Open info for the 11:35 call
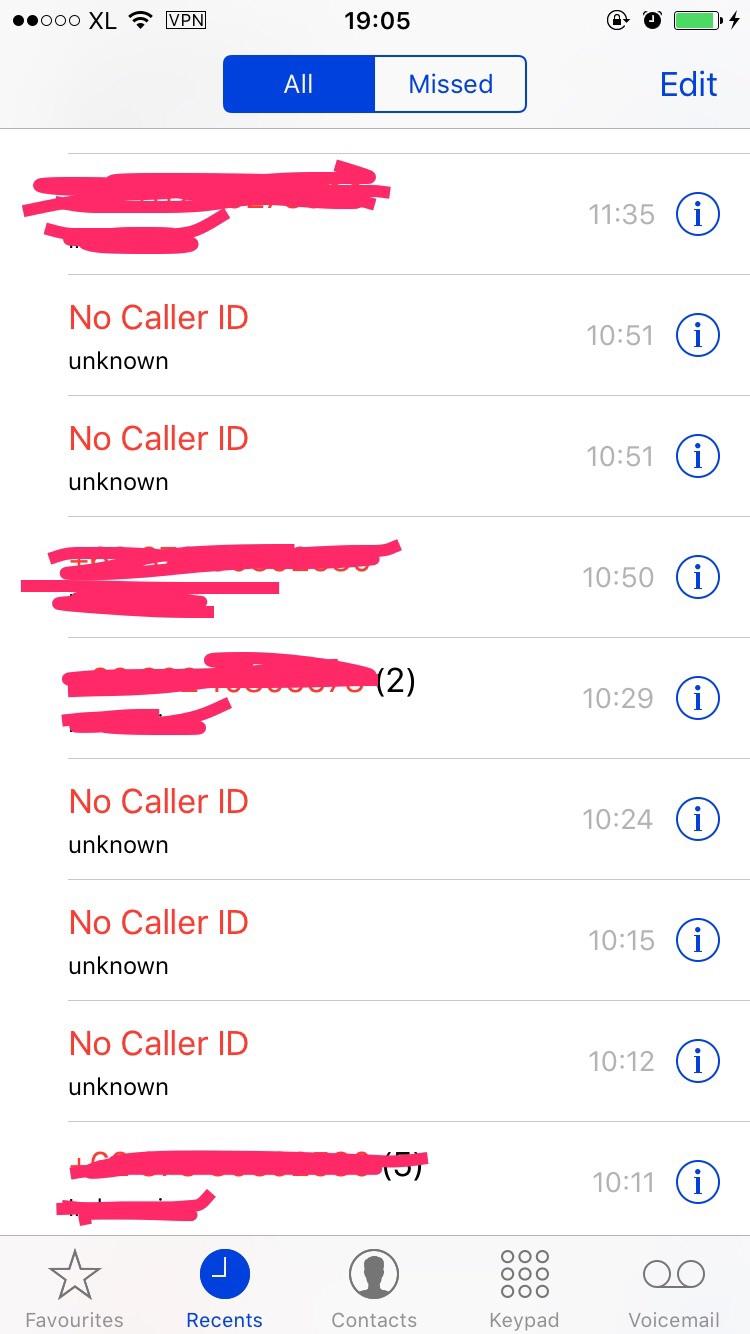The image size is (750, 1334). click(x=698, y=214)
